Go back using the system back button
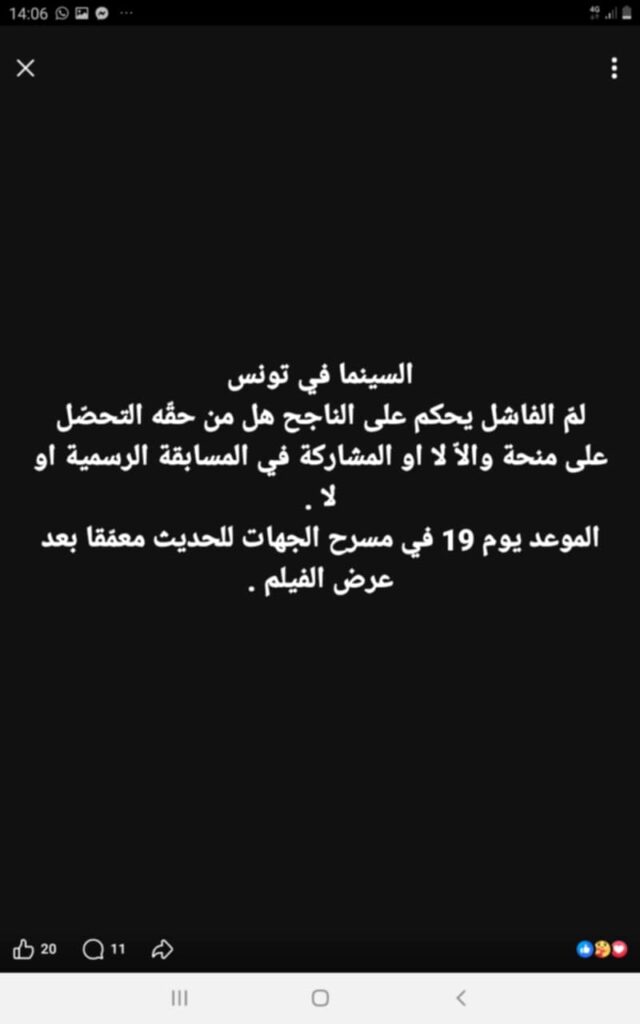Image resolution: width=640 pixels, height=1024 pixels. point(460,997)
